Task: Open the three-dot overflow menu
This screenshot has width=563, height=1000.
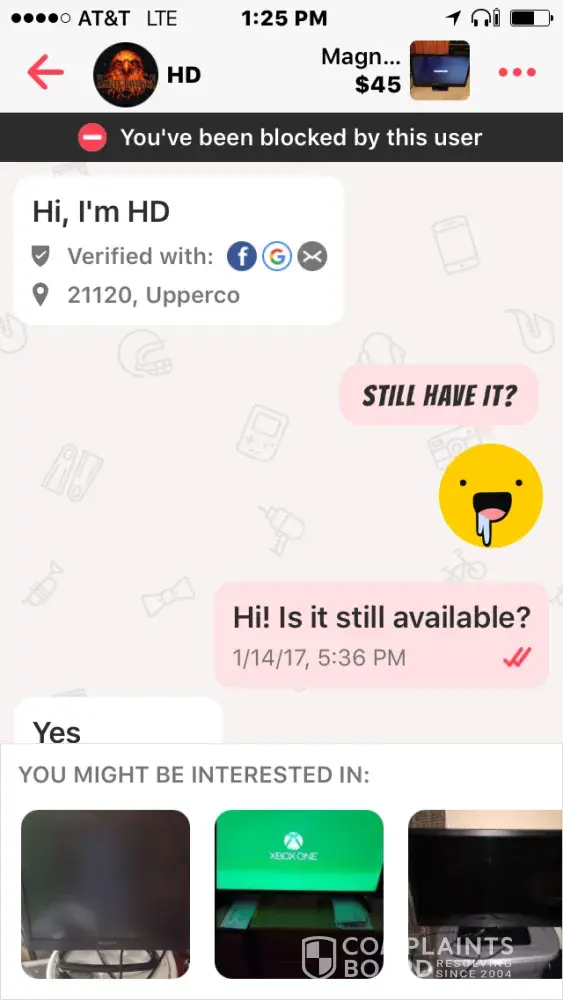Action: (517, 72)
